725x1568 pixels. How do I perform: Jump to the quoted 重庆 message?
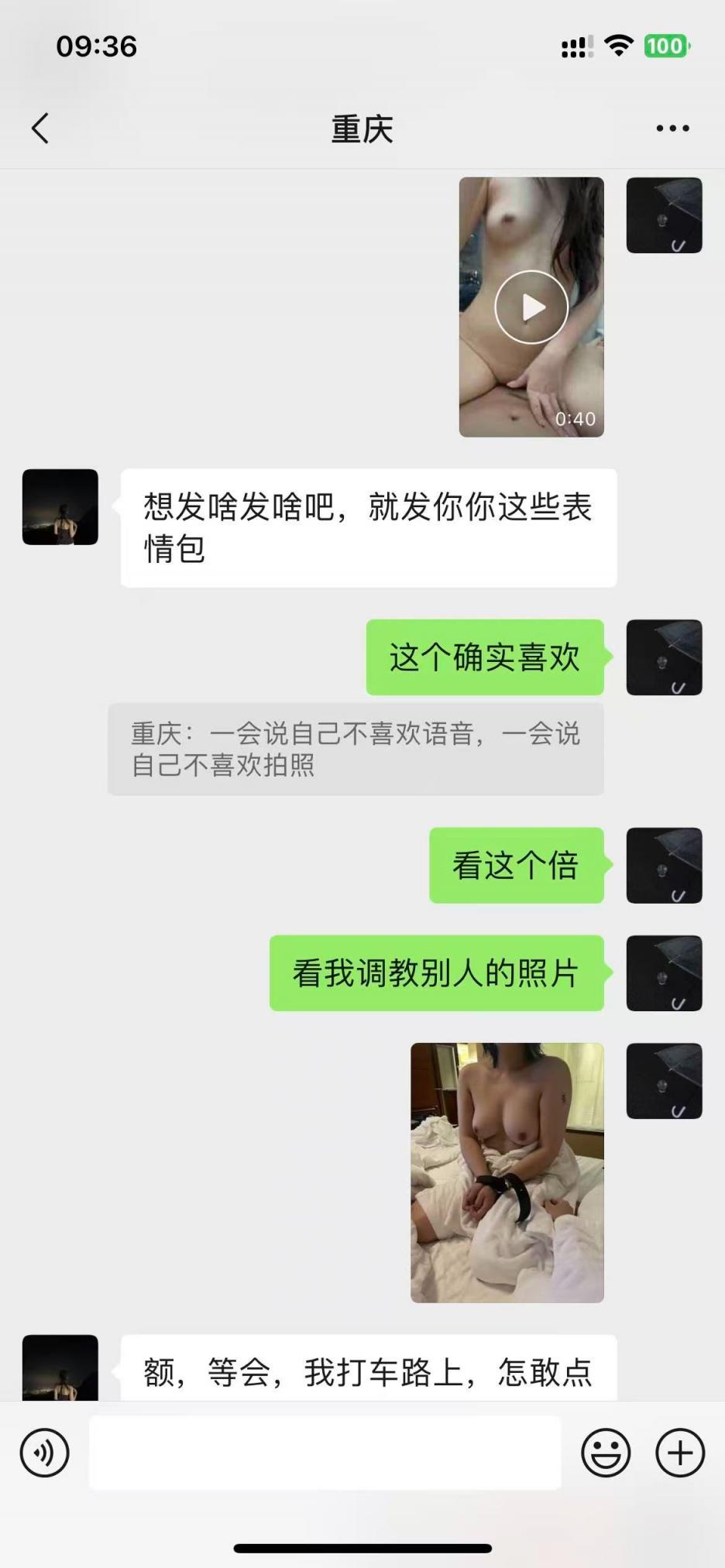click(x=356, y=749)
